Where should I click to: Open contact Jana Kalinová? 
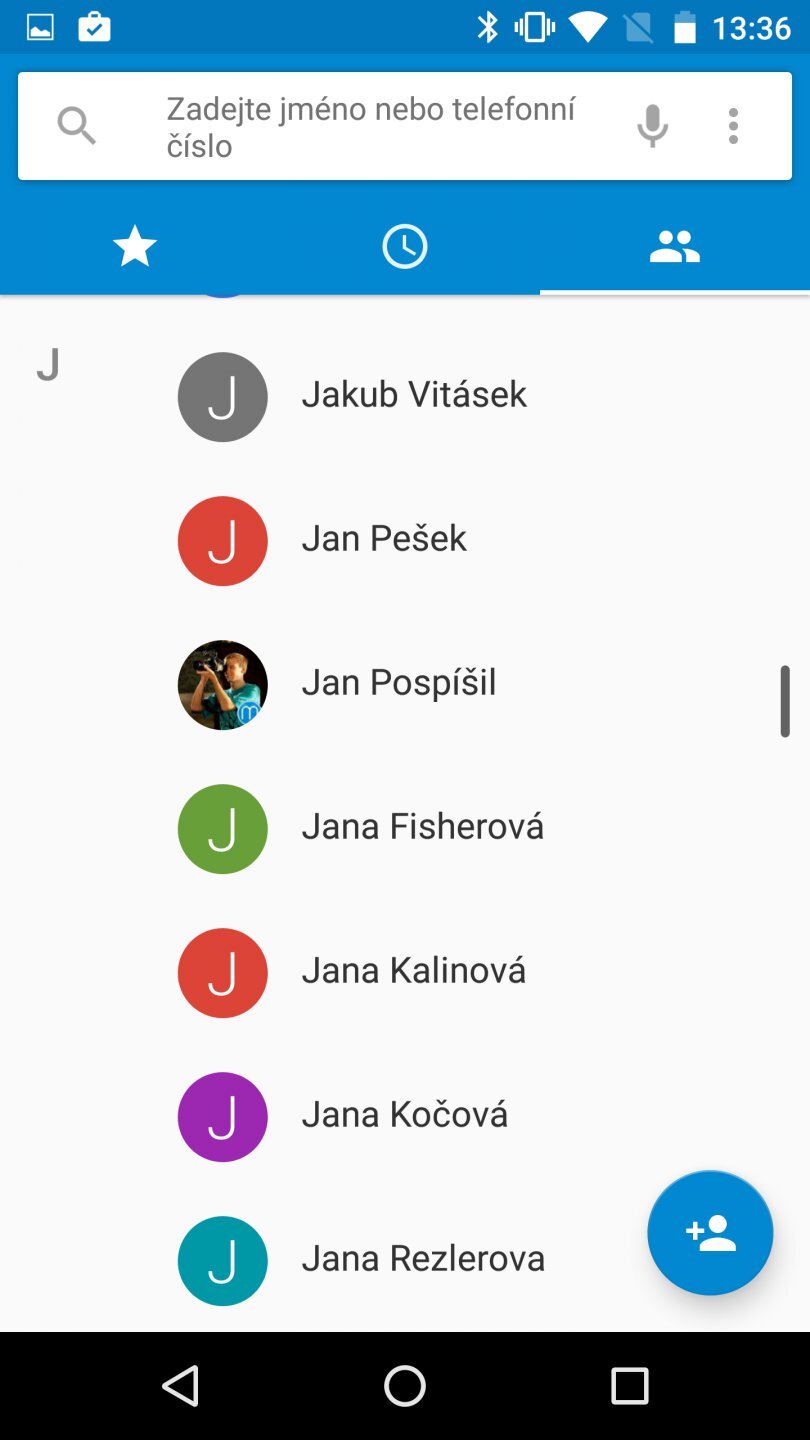point(413,972)
